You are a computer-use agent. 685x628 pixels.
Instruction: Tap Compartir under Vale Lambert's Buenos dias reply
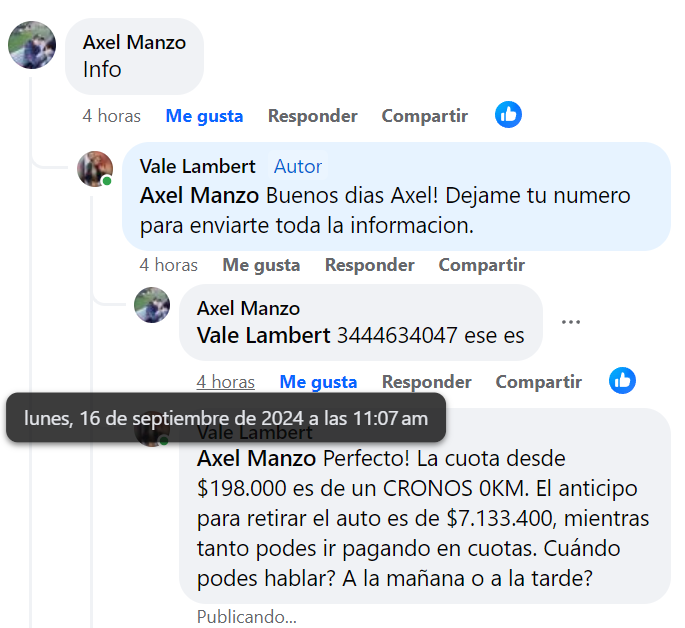(481, 265)
